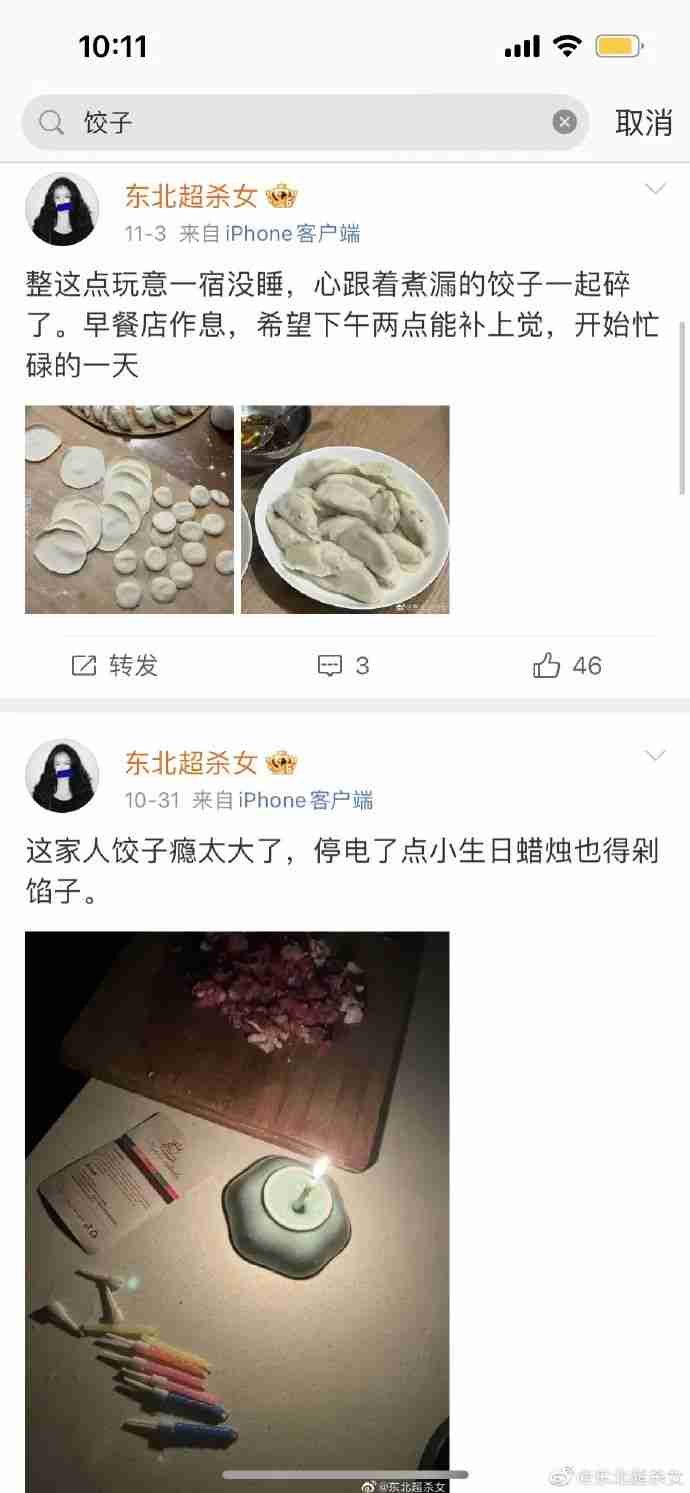Open comments on the 11-3 post
The height and width of the screenshot is (1493, 690).
344,666
